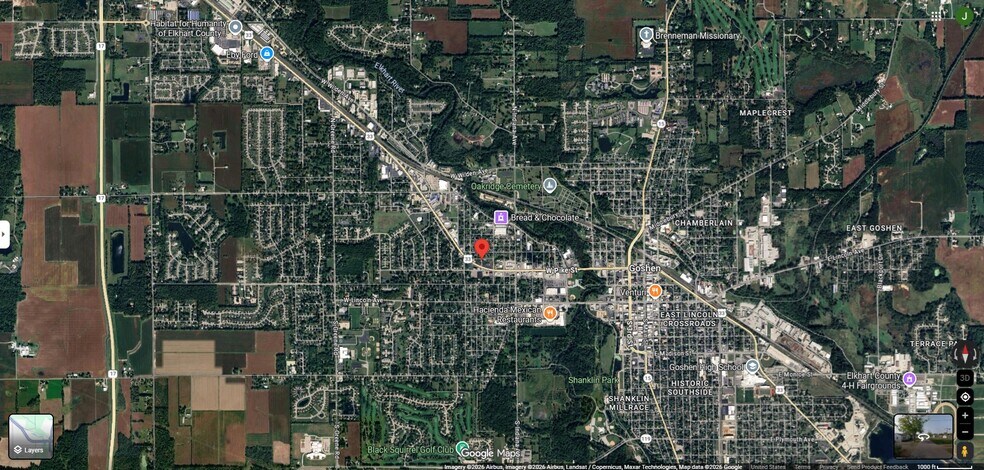Open the Venturi restaurant marker
Screen dimensions: 984x470
[x=655, y=291]
